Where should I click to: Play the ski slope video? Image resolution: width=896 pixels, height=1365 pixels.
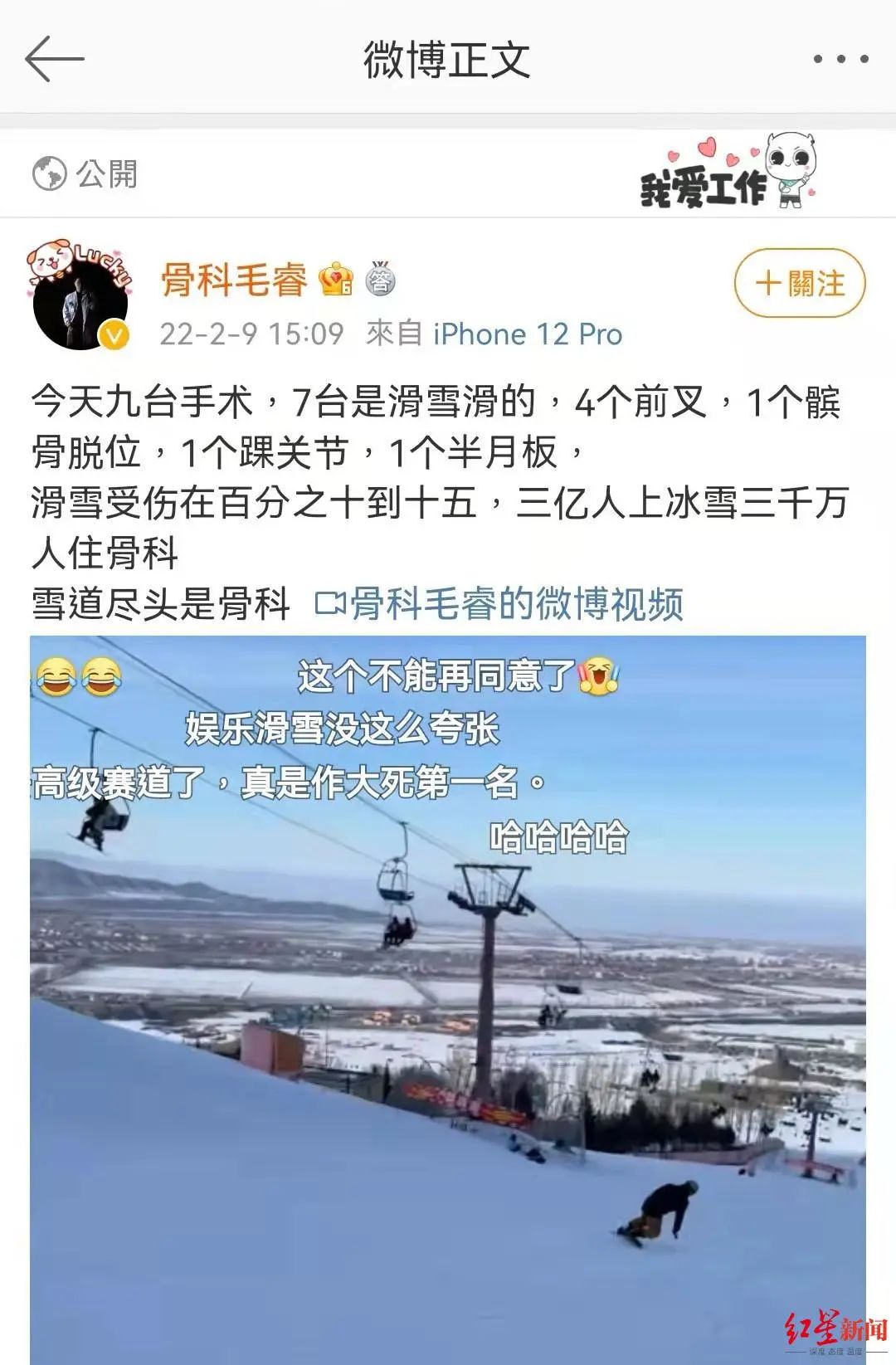(x=448, y=996)
